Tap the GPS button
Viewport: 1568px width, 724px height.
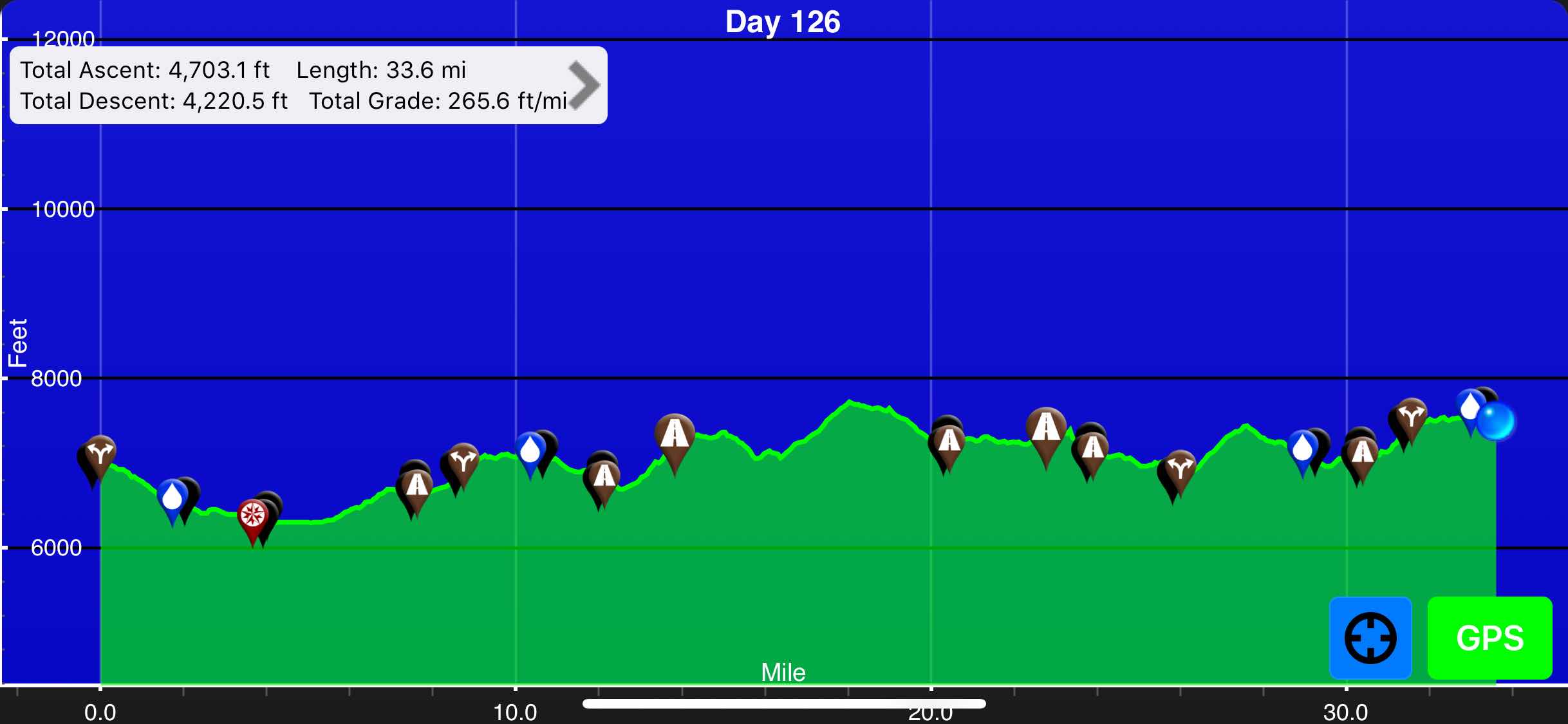click(1489, 638)
